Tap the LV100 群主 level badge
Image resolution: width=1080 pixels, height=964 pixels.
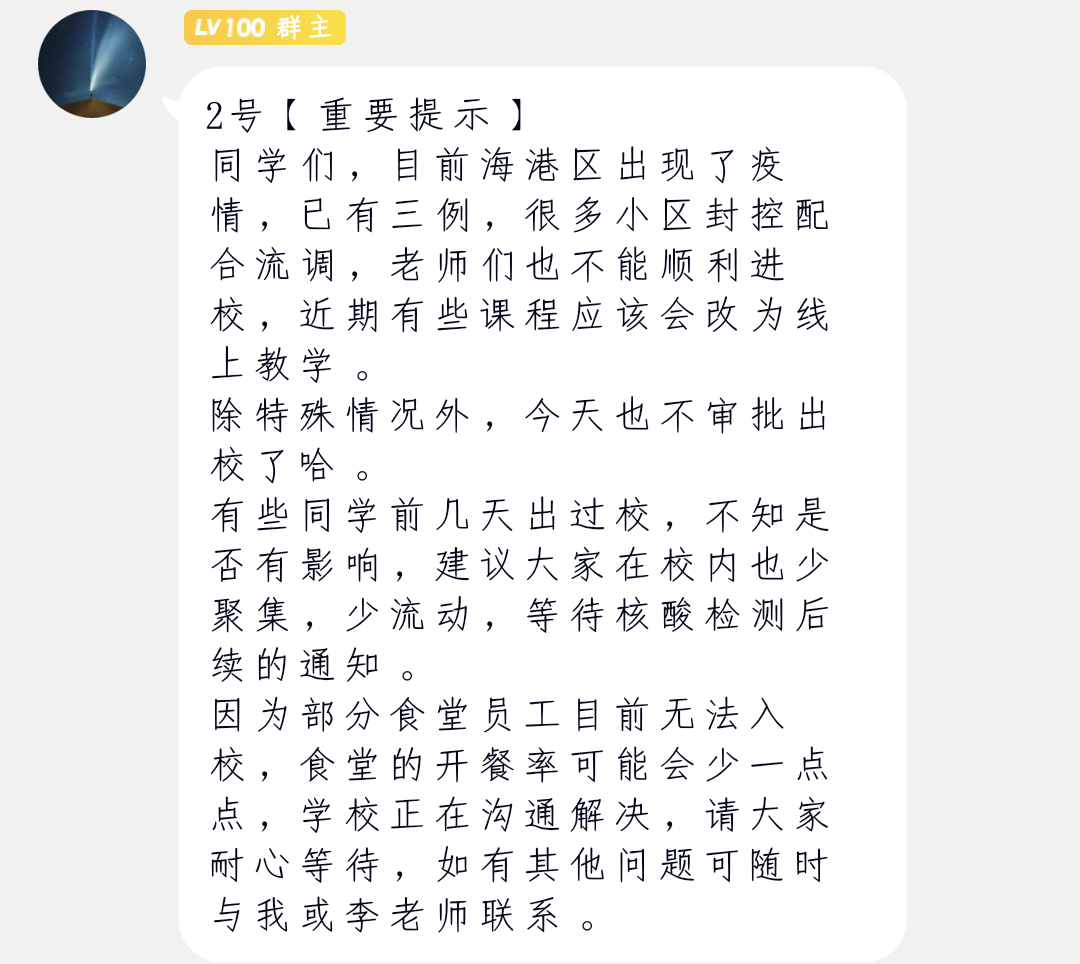click(264, 28)
